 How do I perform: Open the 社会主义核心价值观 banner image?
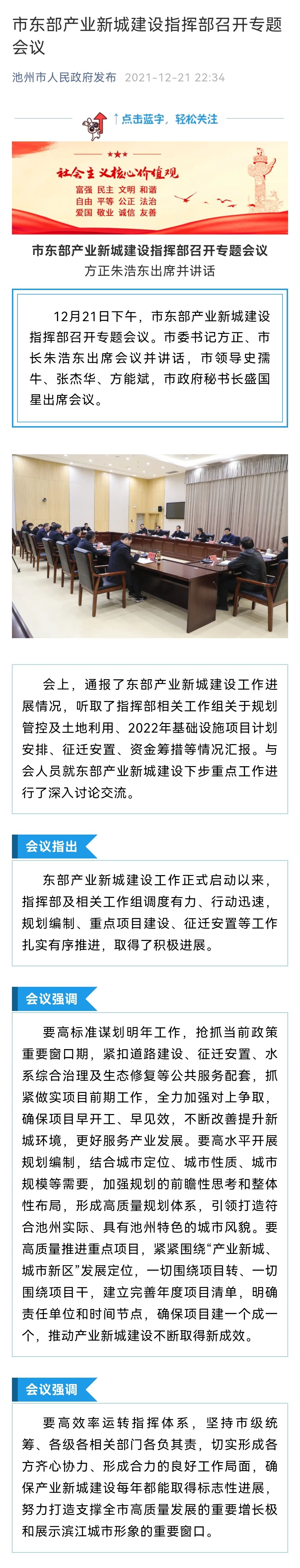click(x=150, y=188)
